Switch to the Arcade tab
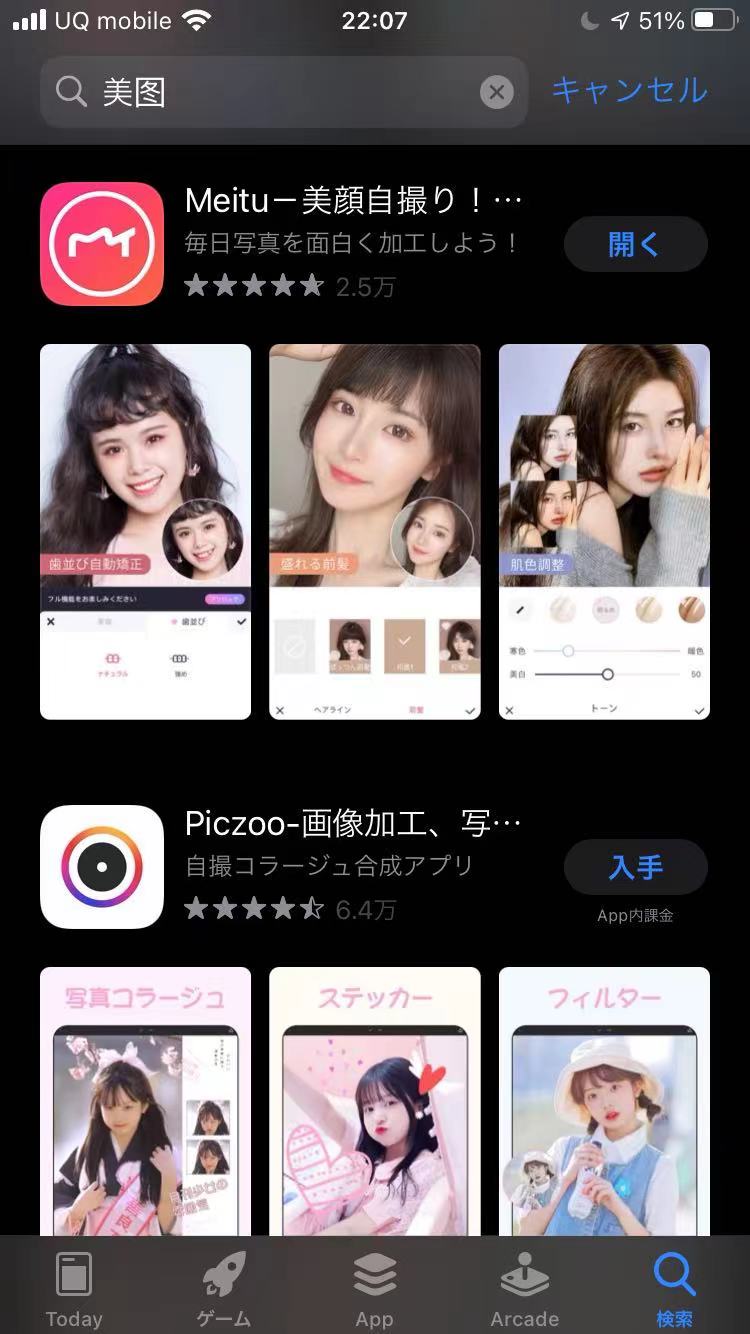This screenshot has height=1334, width=750. coord(524,1288)
